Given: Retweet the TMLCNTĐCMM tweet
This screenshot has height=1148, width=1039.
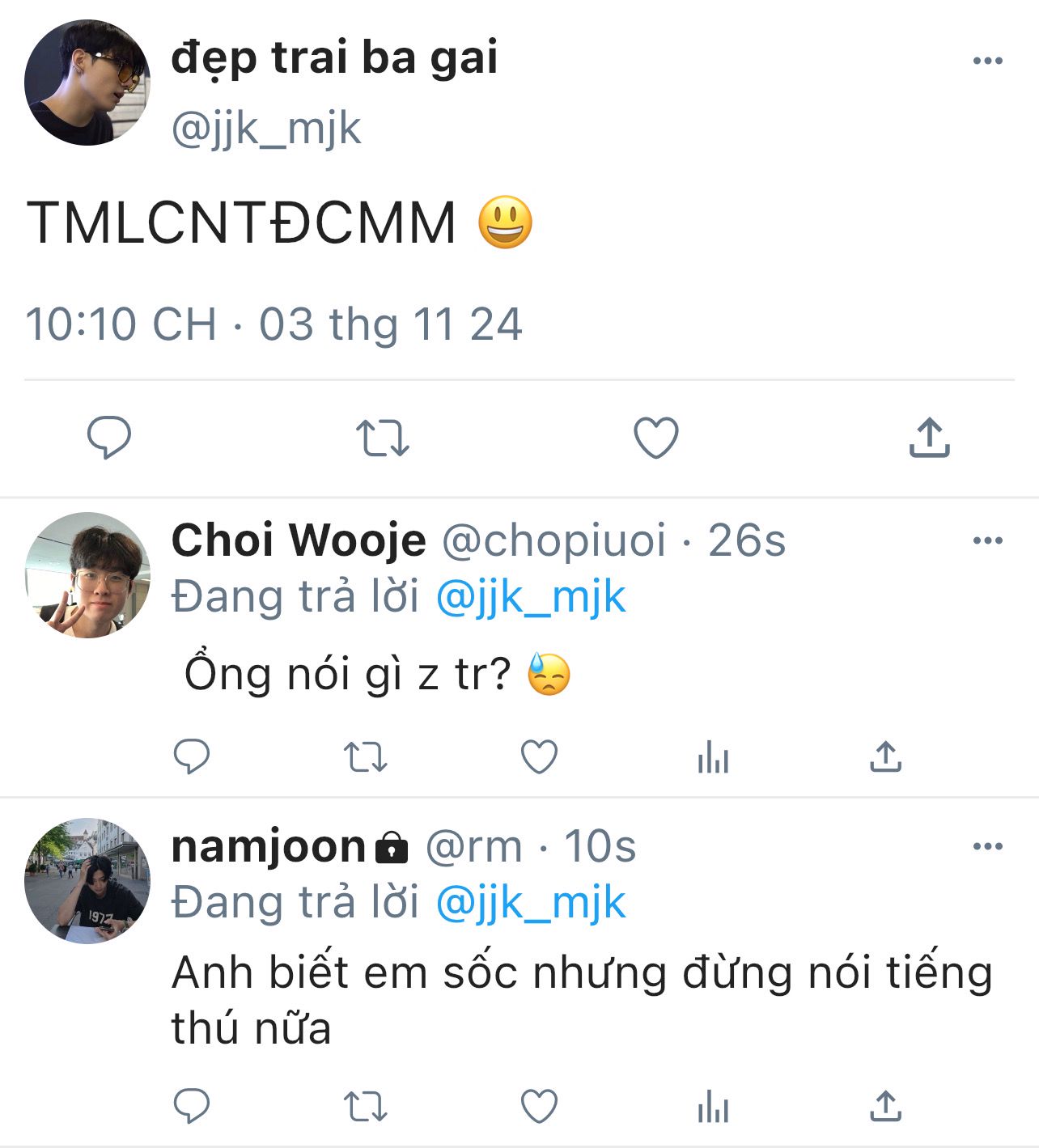Looking at the screenshot, I should point(383,438).
